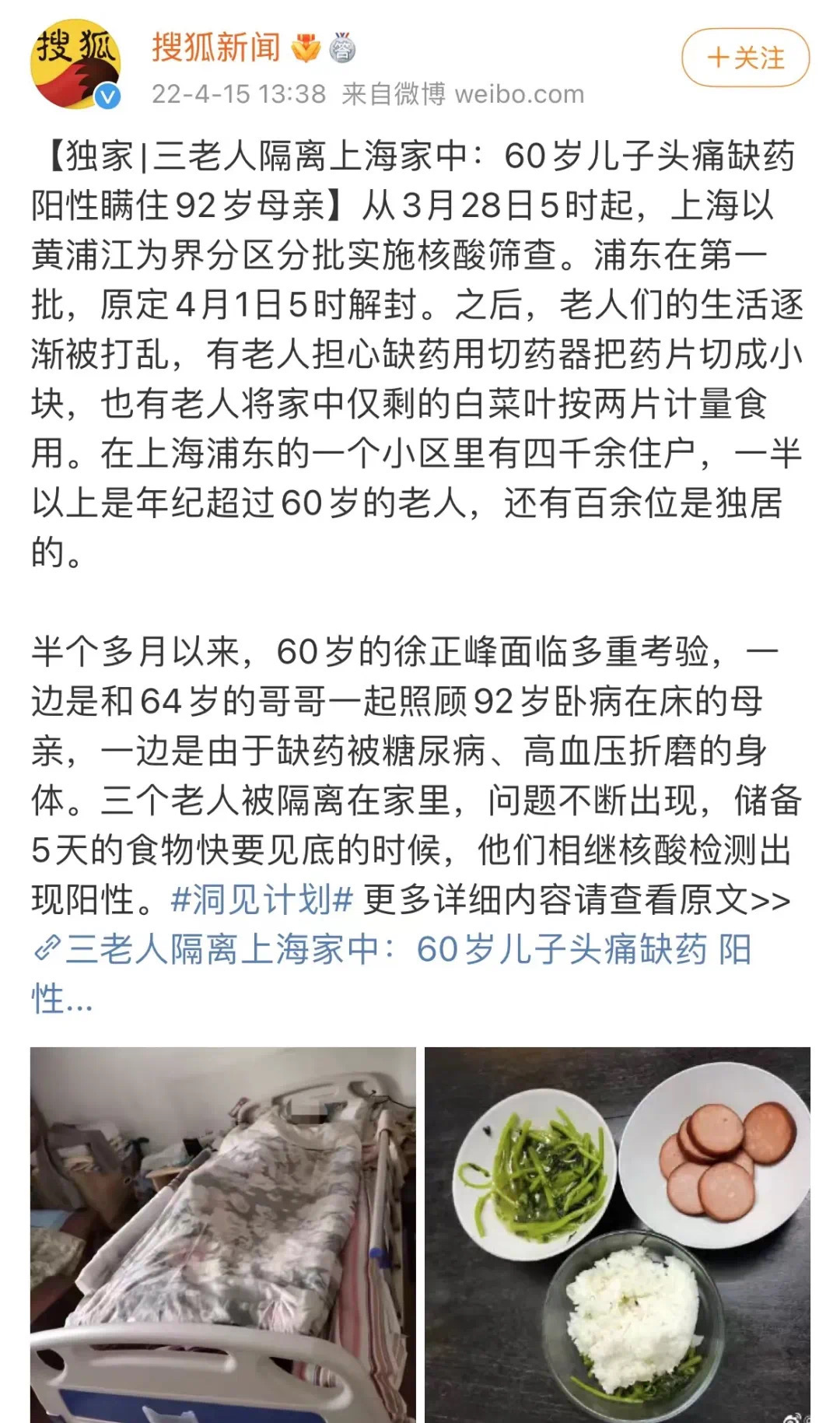View the hospital bed photo
Viewport: 840px width, 1423px height.
[223, 1233]
